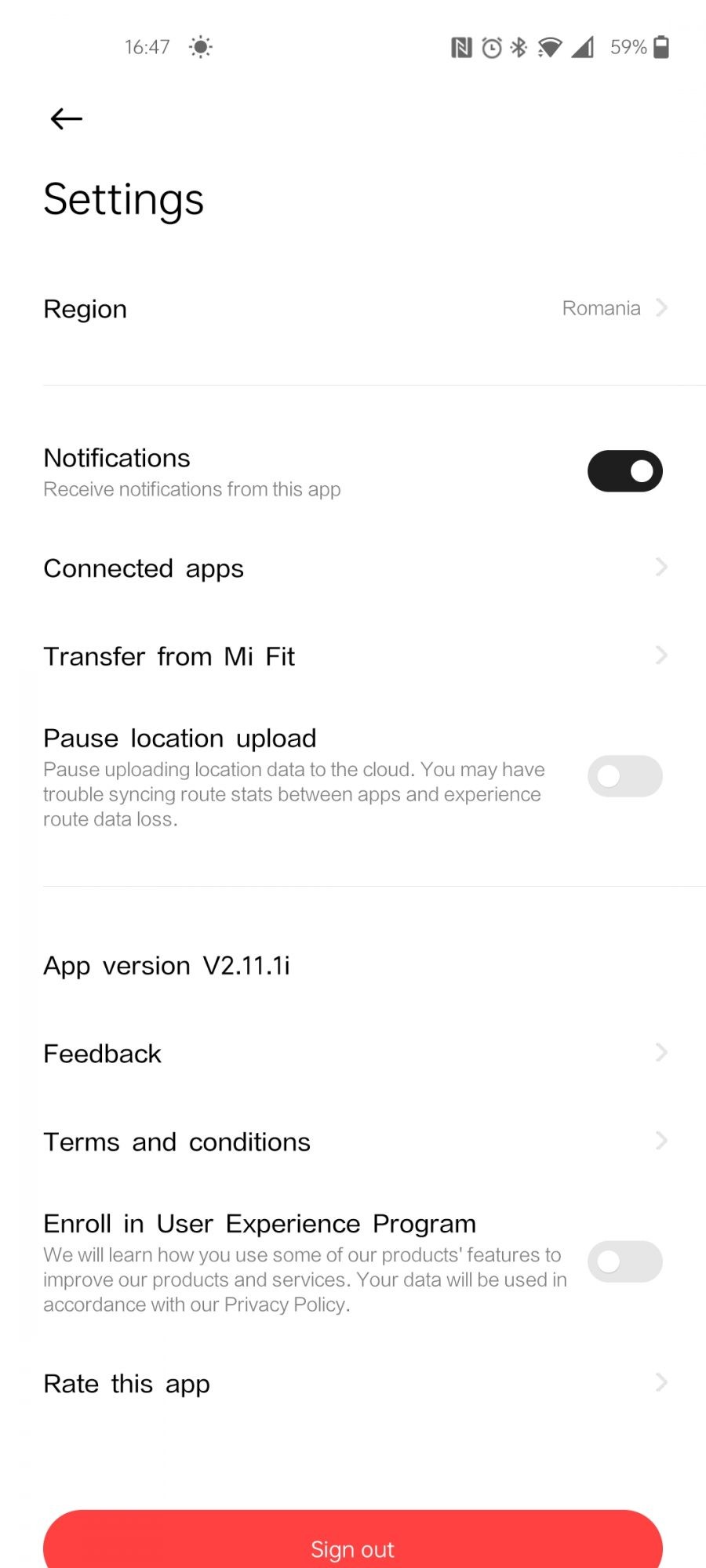Open Connected apps
Screen dimensions: 706x1568
353,568
